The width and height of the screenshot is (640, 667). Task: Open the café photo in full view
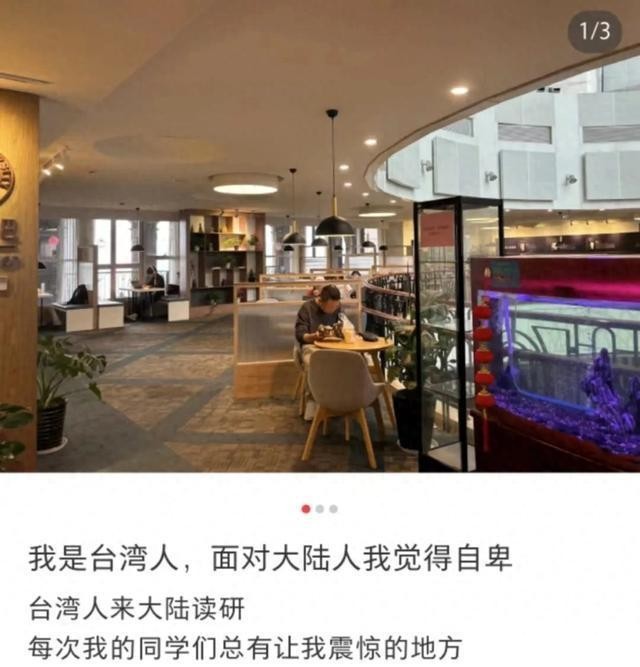point(320,240)
